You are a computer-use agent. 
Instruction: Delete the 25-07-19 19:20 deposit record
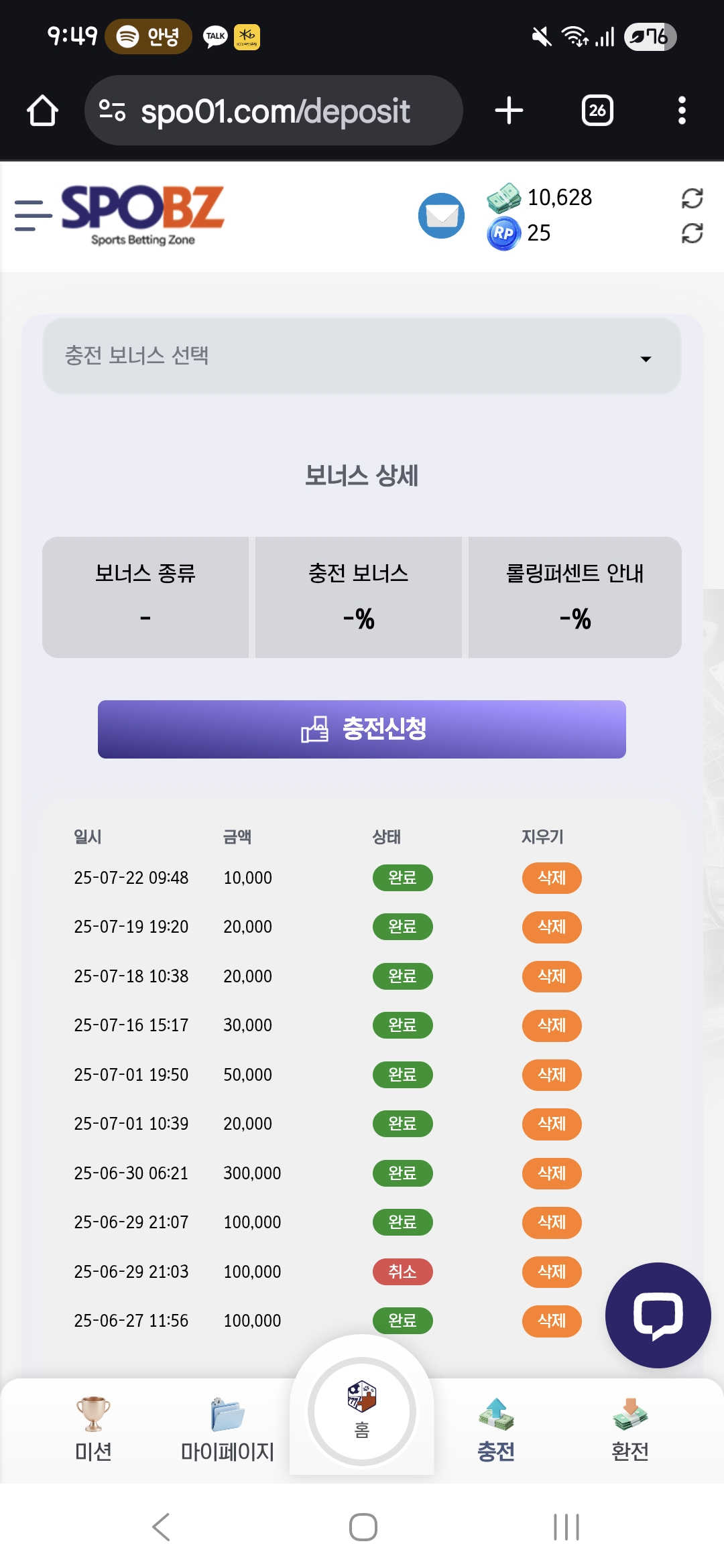point(552,927)
